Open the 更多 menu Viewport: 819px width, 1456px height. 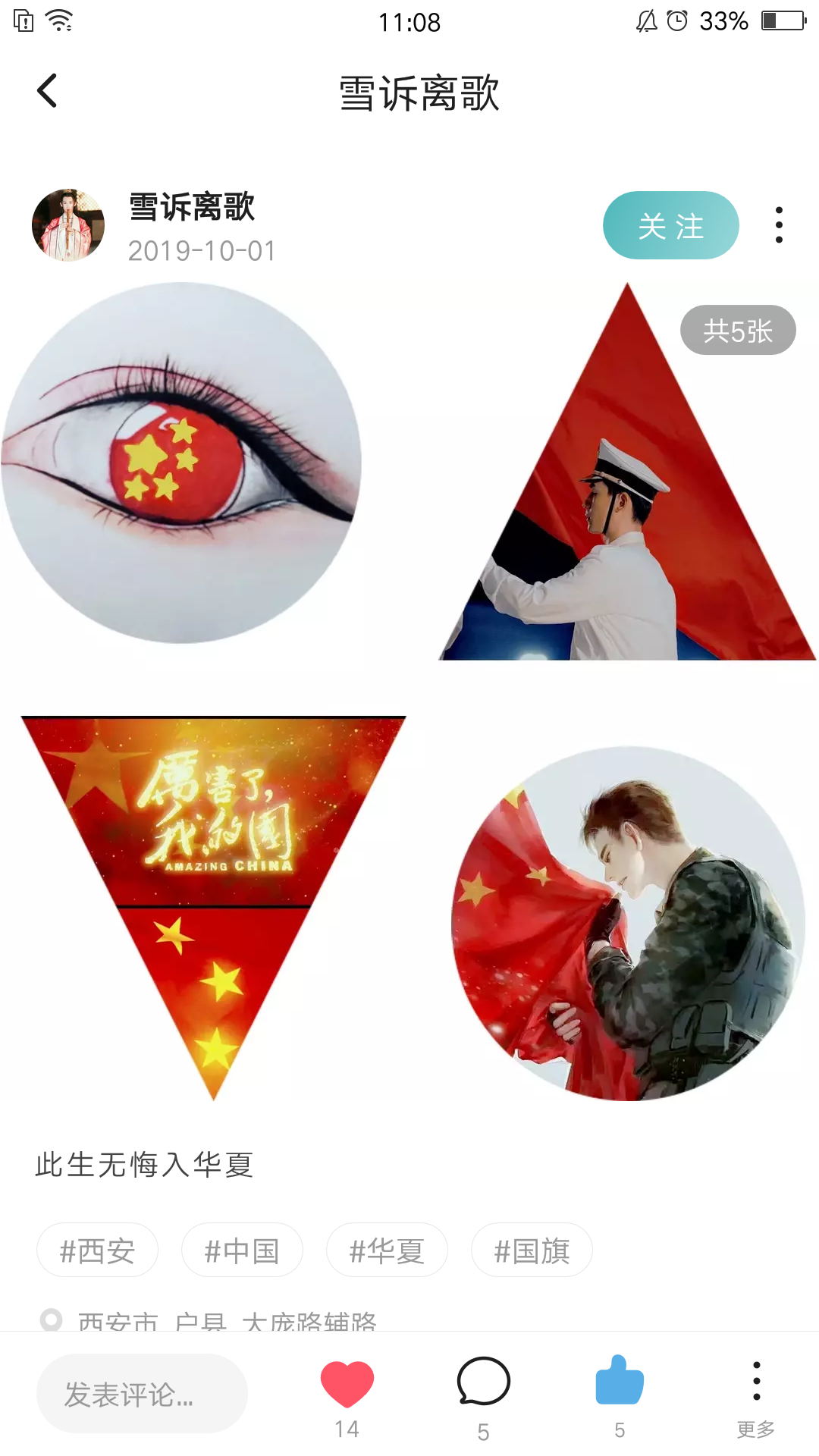click(x=756, y=1398)
